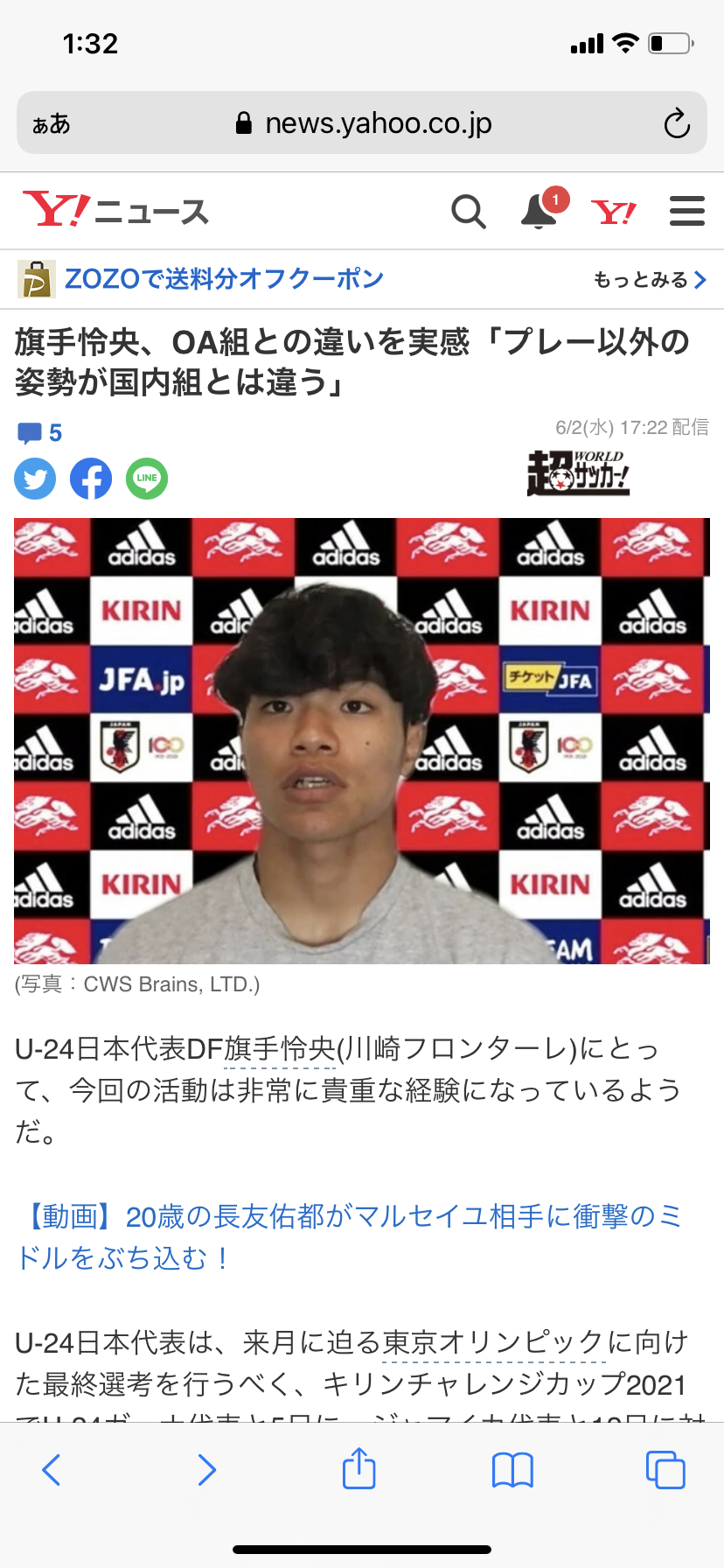The height and width of the screenshot is (1568, 724).
Task: Open the 超WORLDサッカー! publisher logo
Action: 579,473
